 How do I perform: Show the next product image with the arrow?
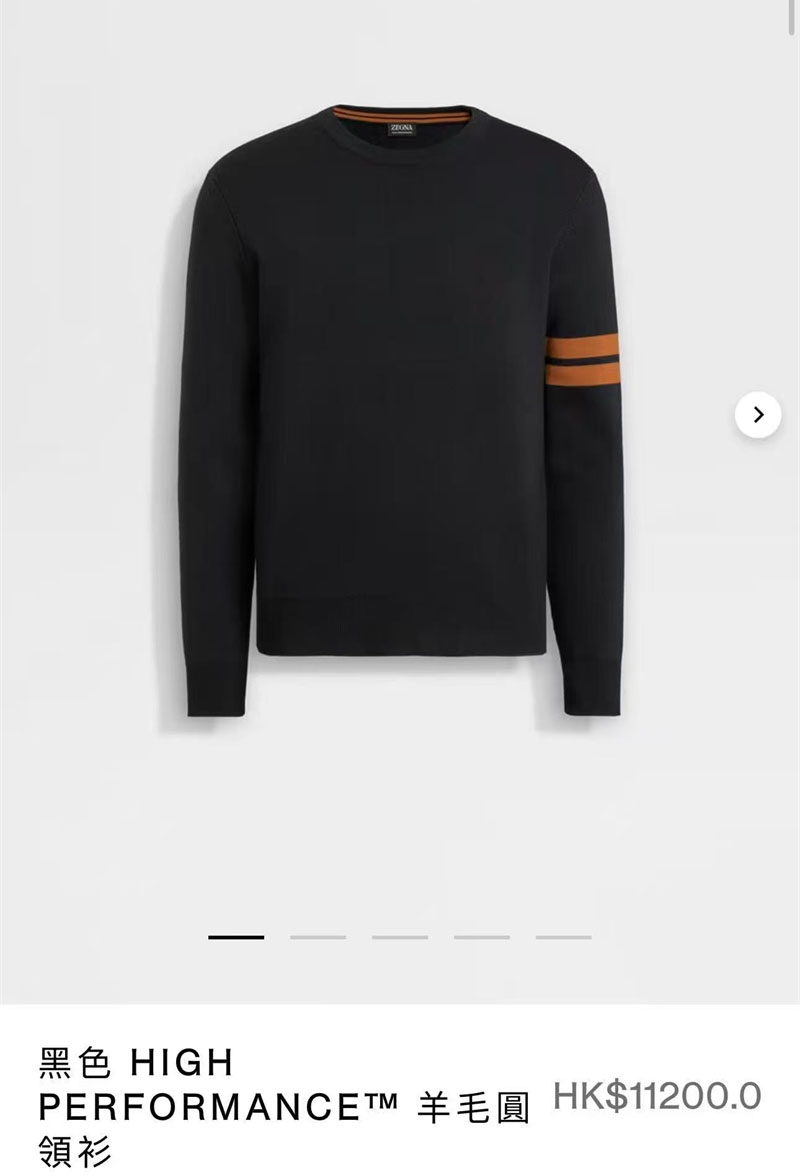click(x=758, y=414)
